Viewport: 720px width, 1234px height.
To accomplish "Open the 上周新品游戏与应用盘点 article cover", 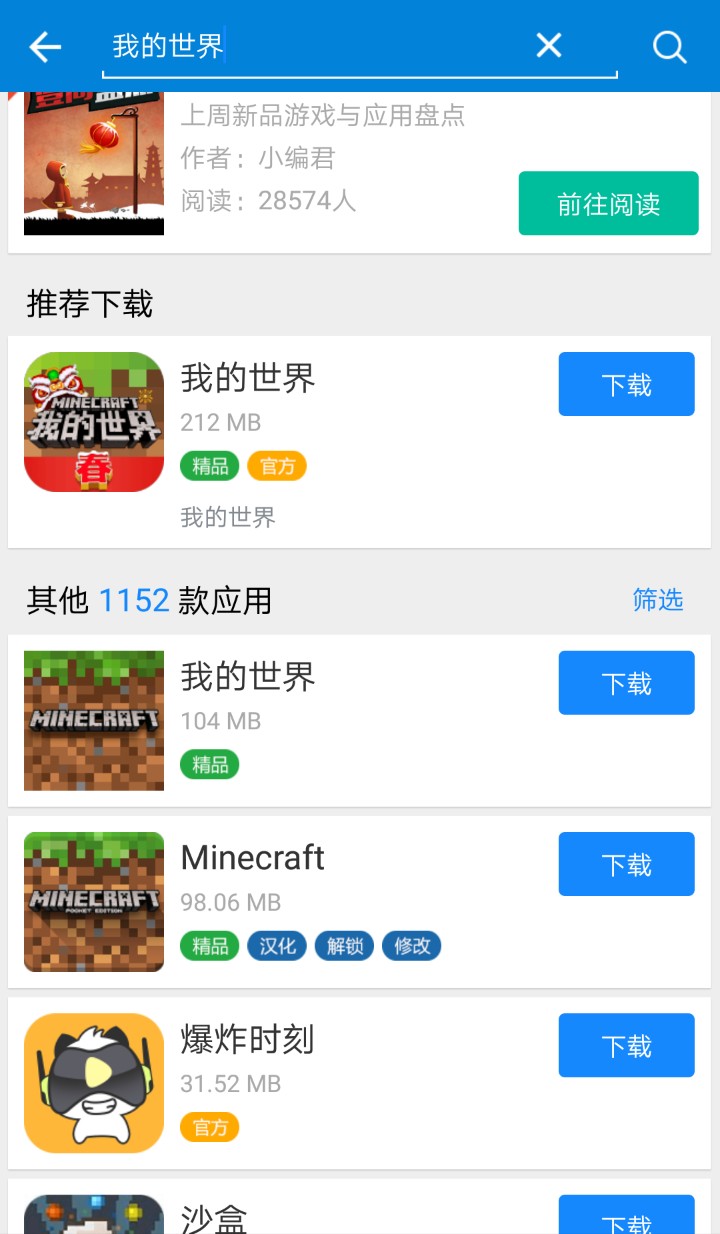I will 94,165.
